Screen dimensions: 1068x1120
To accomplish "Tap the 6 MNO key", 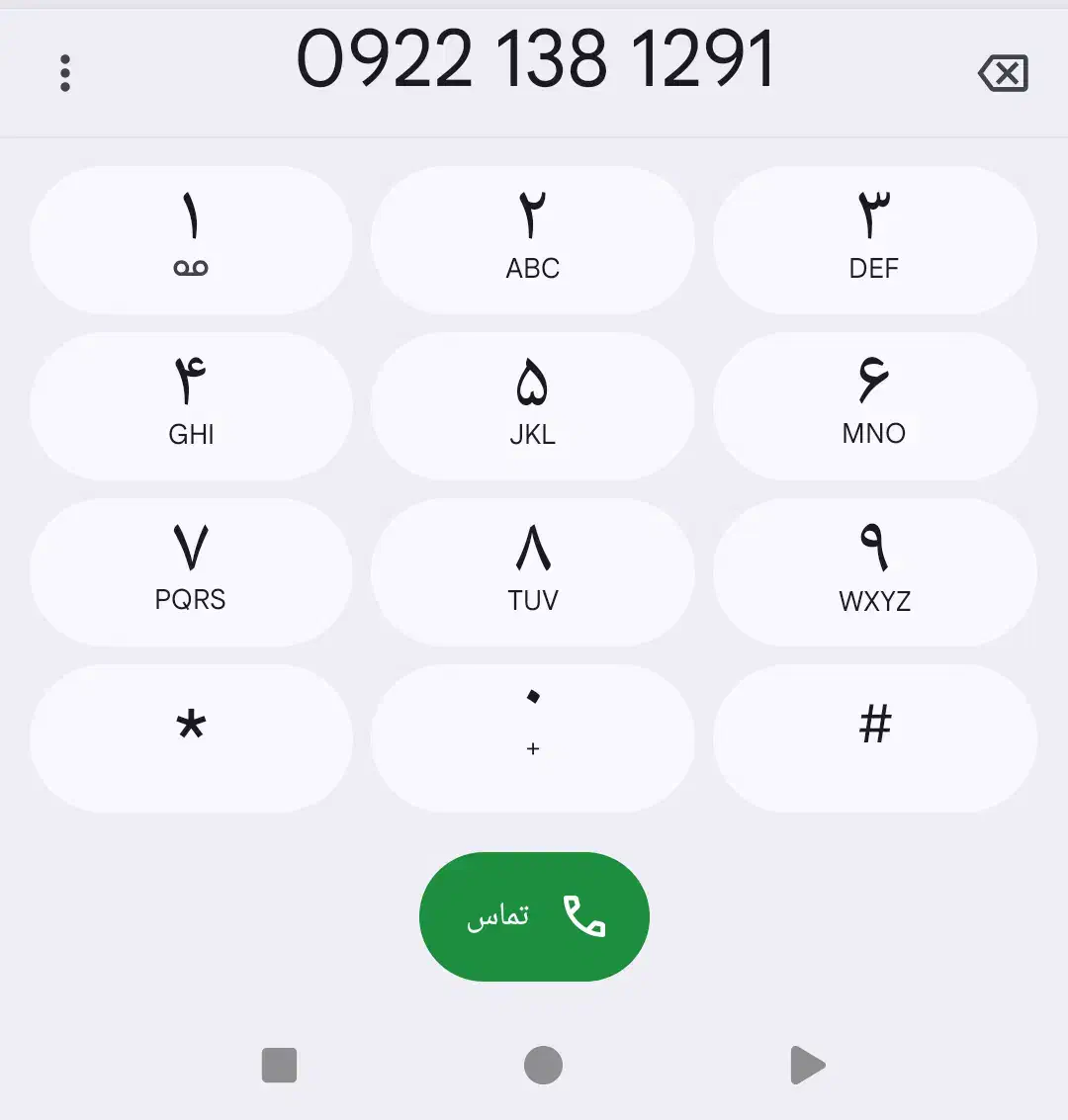I will point(874,405).
